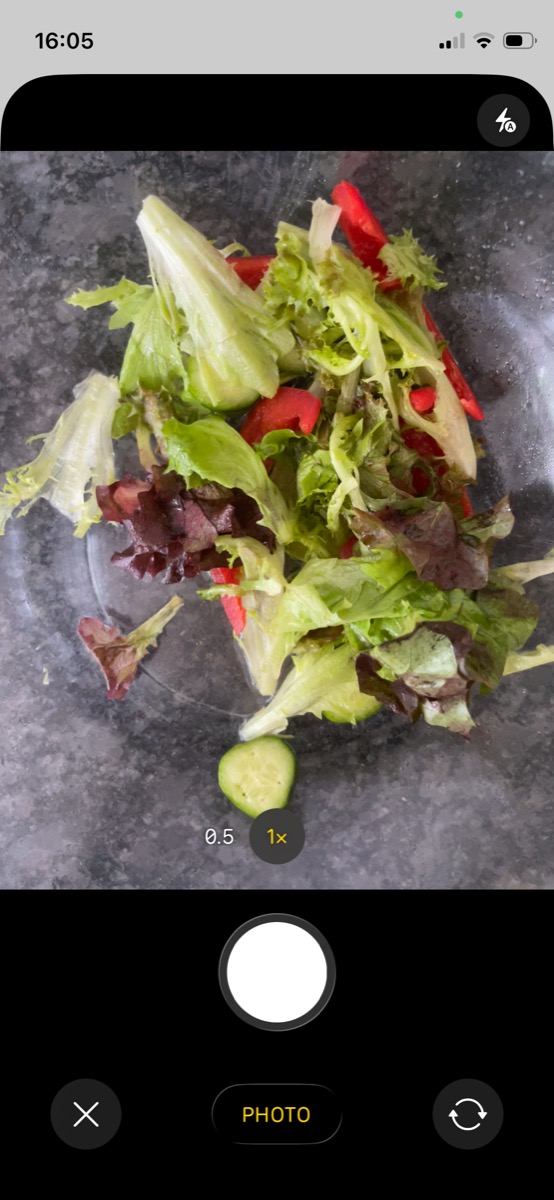Take a photo with the shutter button
554x1200 pixels.
277,972
